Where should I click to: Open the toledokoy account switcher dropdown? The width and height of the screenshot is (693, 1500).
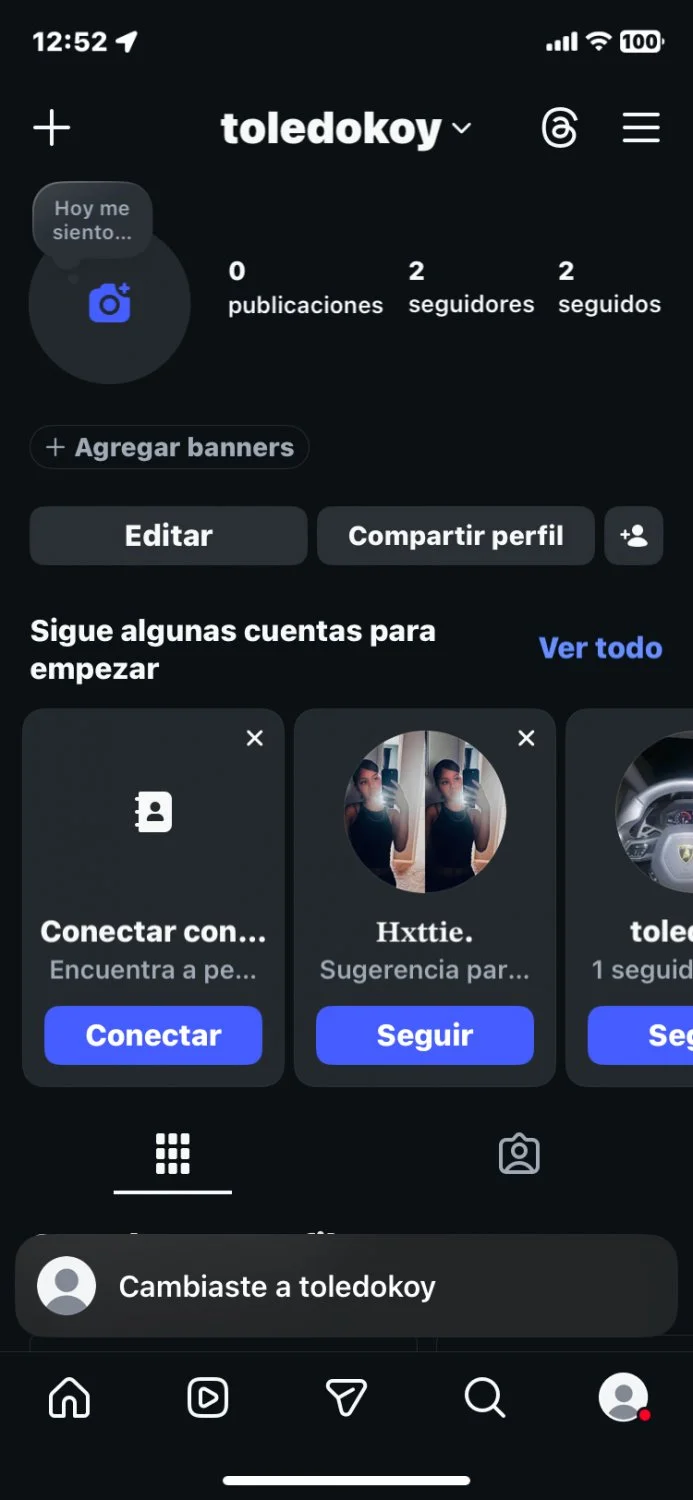click(346, 129)
